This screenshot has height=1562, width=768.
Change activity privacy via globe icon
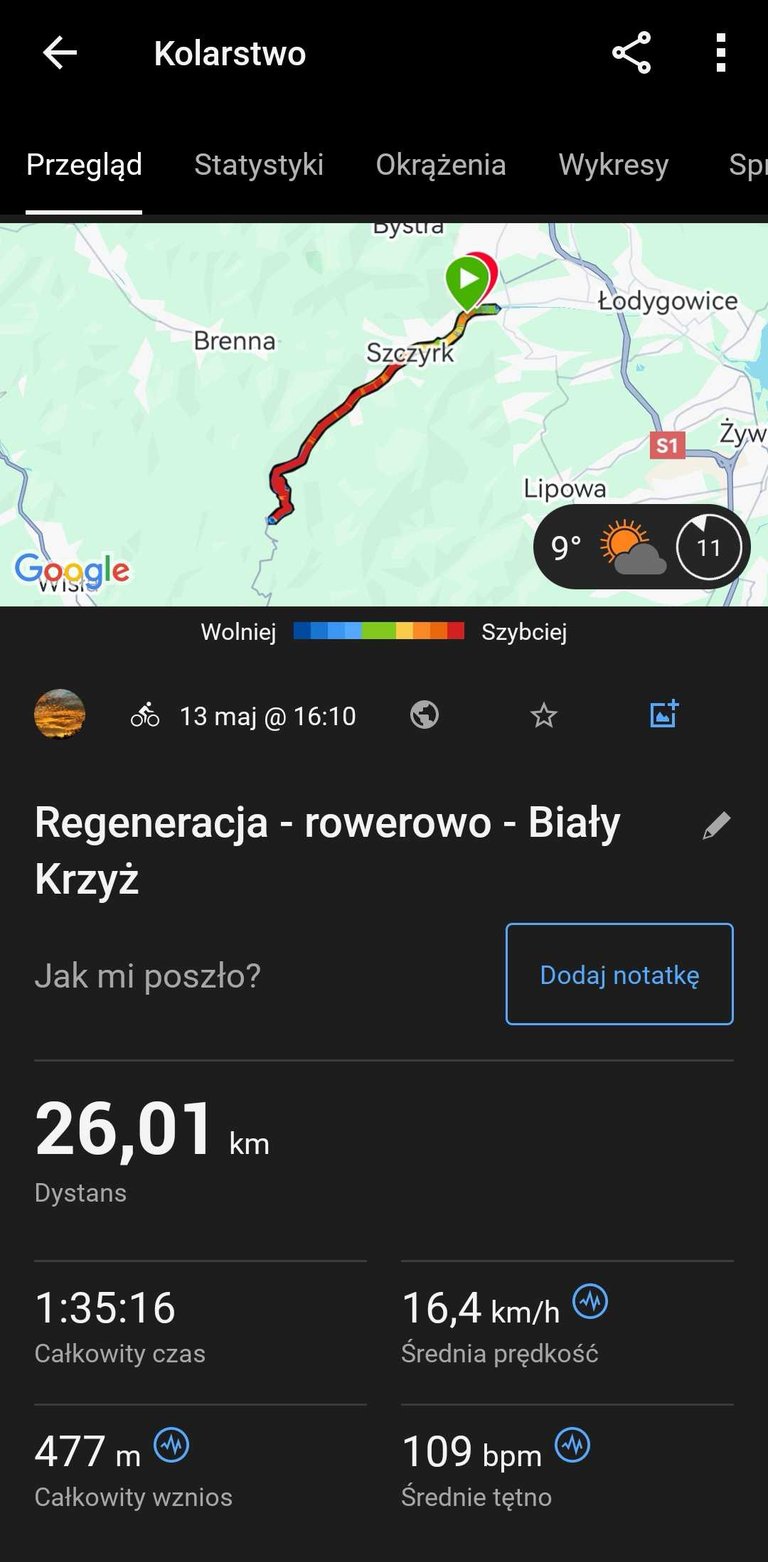tap(425, 715)
